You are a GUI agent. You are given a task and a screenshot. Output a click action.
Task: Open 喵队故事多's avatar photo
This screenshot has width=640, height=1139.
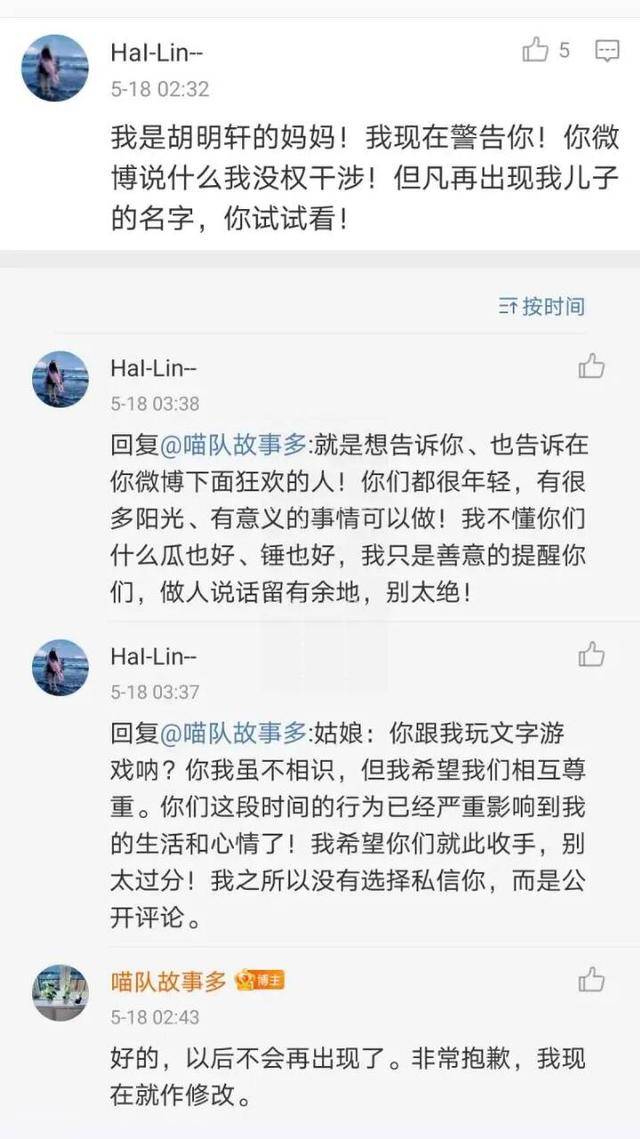pos(60,993)
